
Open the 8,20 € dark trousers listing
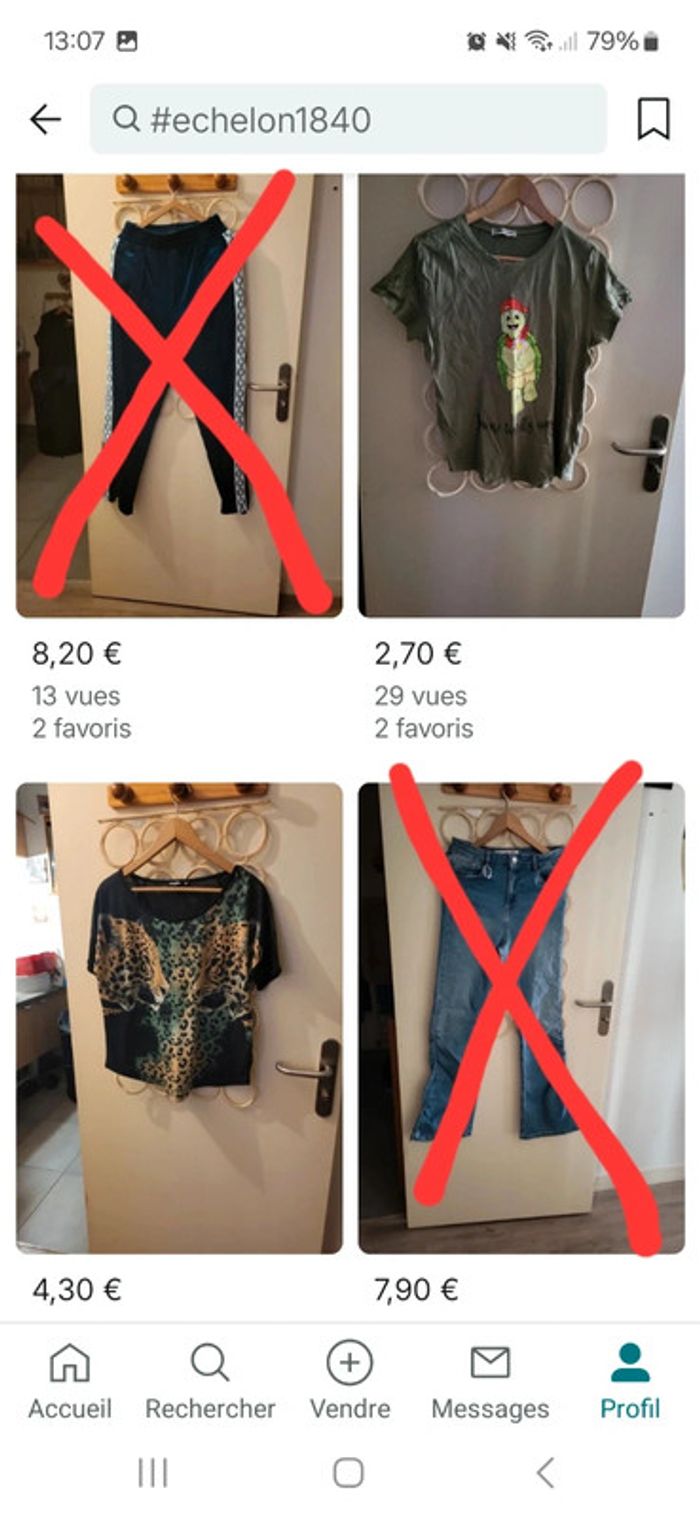click(179, 395)
